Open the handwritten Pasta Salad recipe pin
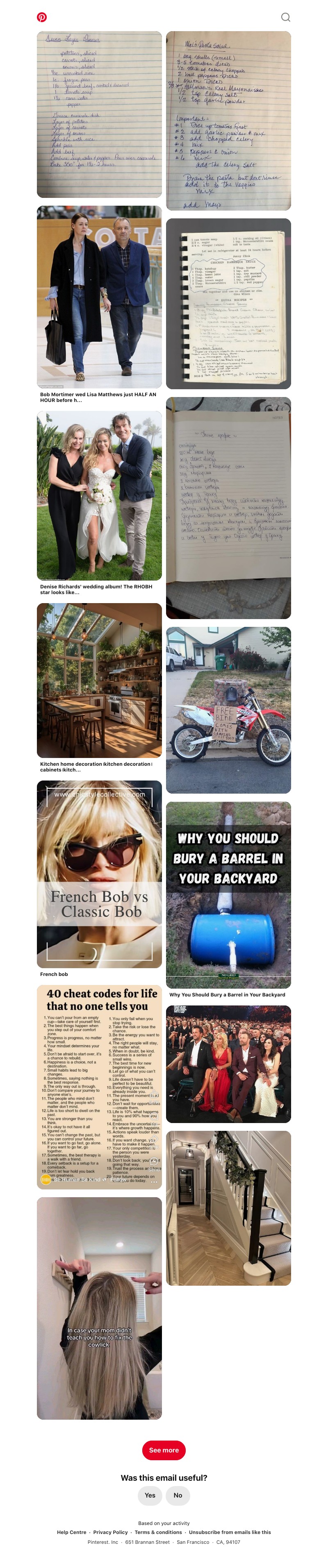 click(x=229, y=120)
